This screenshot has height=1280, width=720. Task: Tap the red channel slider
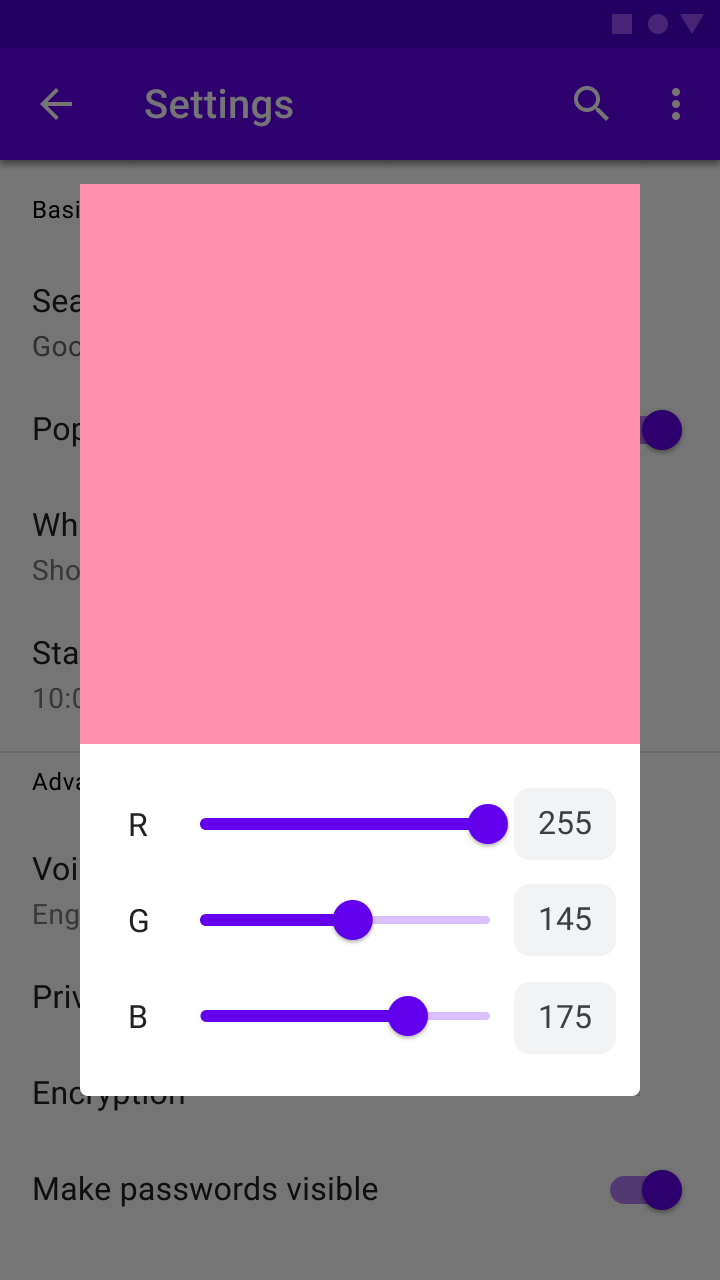tap(345, 824)
